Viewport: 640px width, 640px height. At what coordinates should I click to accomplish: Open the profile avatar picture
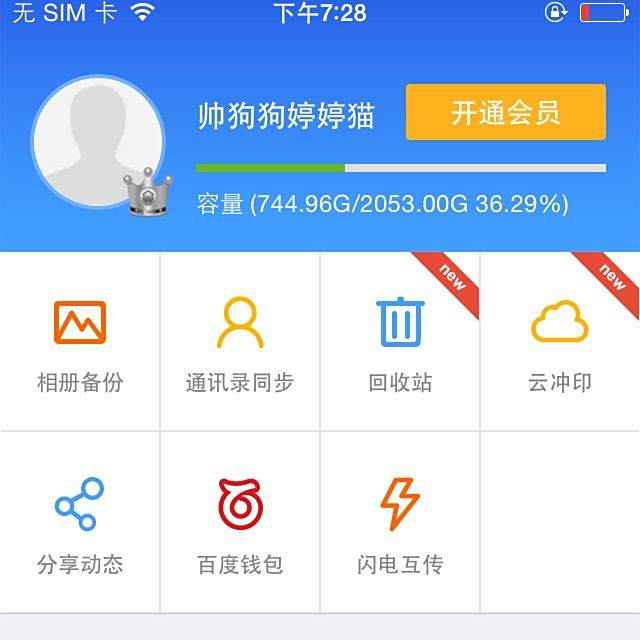(98, 141)
